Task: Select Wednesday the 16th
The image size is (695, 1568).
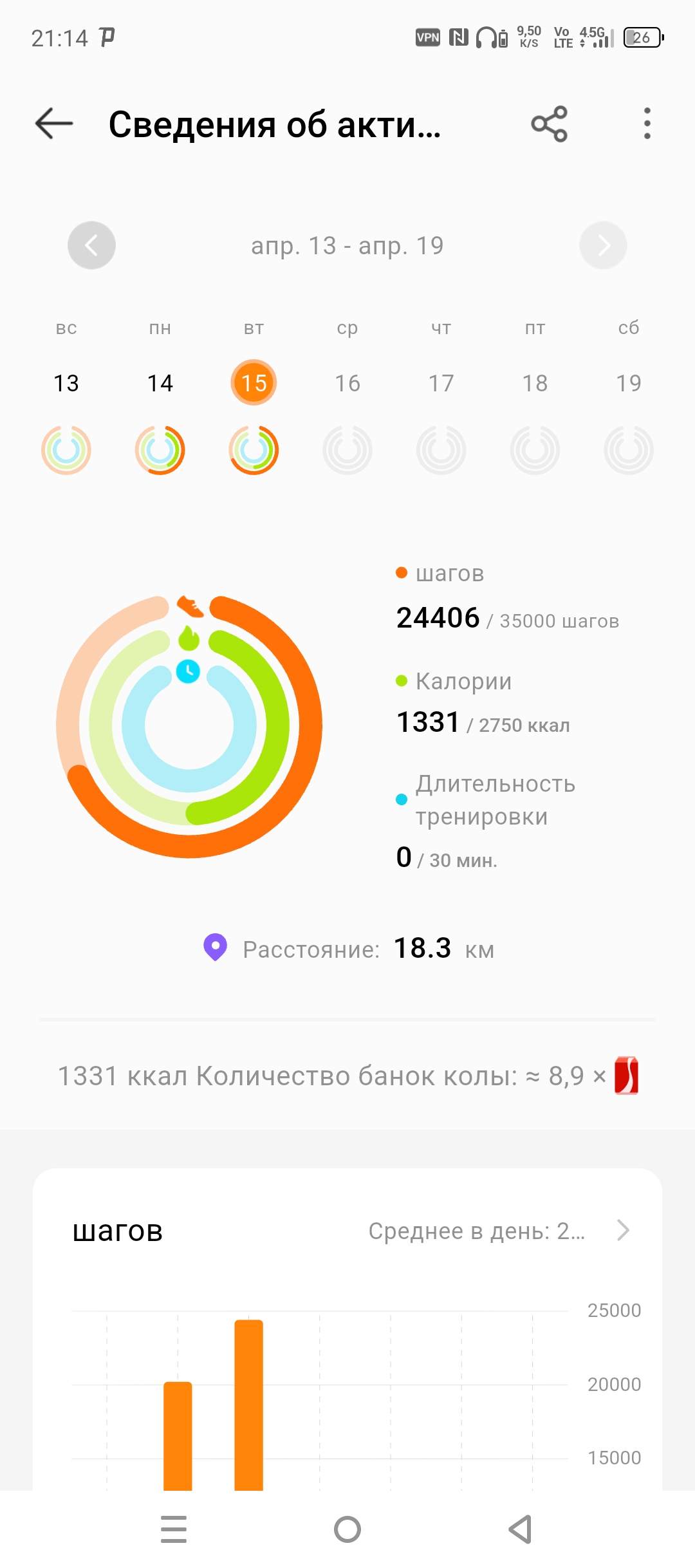Action: coord(347,383)
